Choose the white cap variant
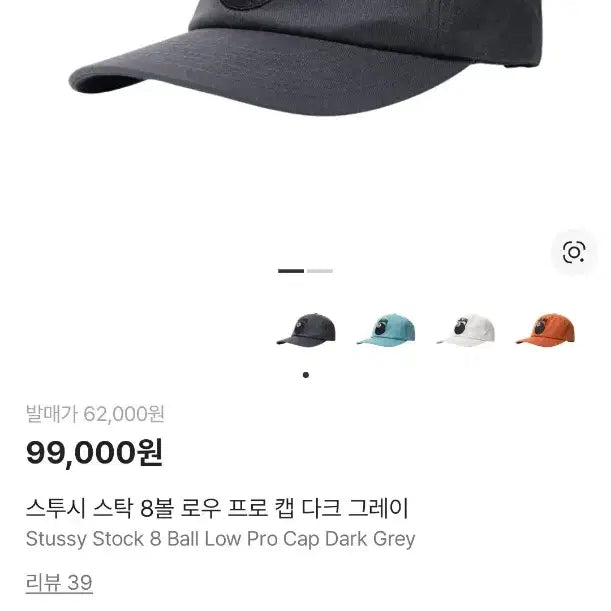The height and width of the screenshot is (611, 611). (465, 329)
